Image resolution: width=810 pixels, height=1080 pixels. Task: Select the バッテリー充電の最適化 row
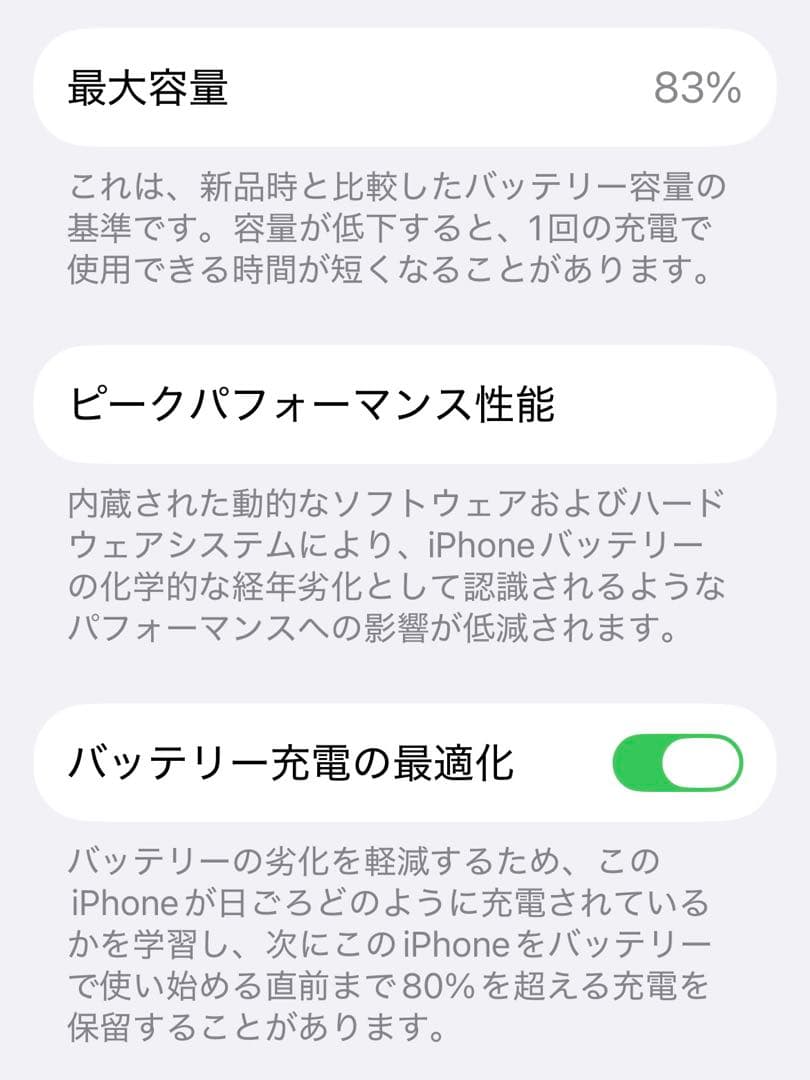tap(405, 762)
